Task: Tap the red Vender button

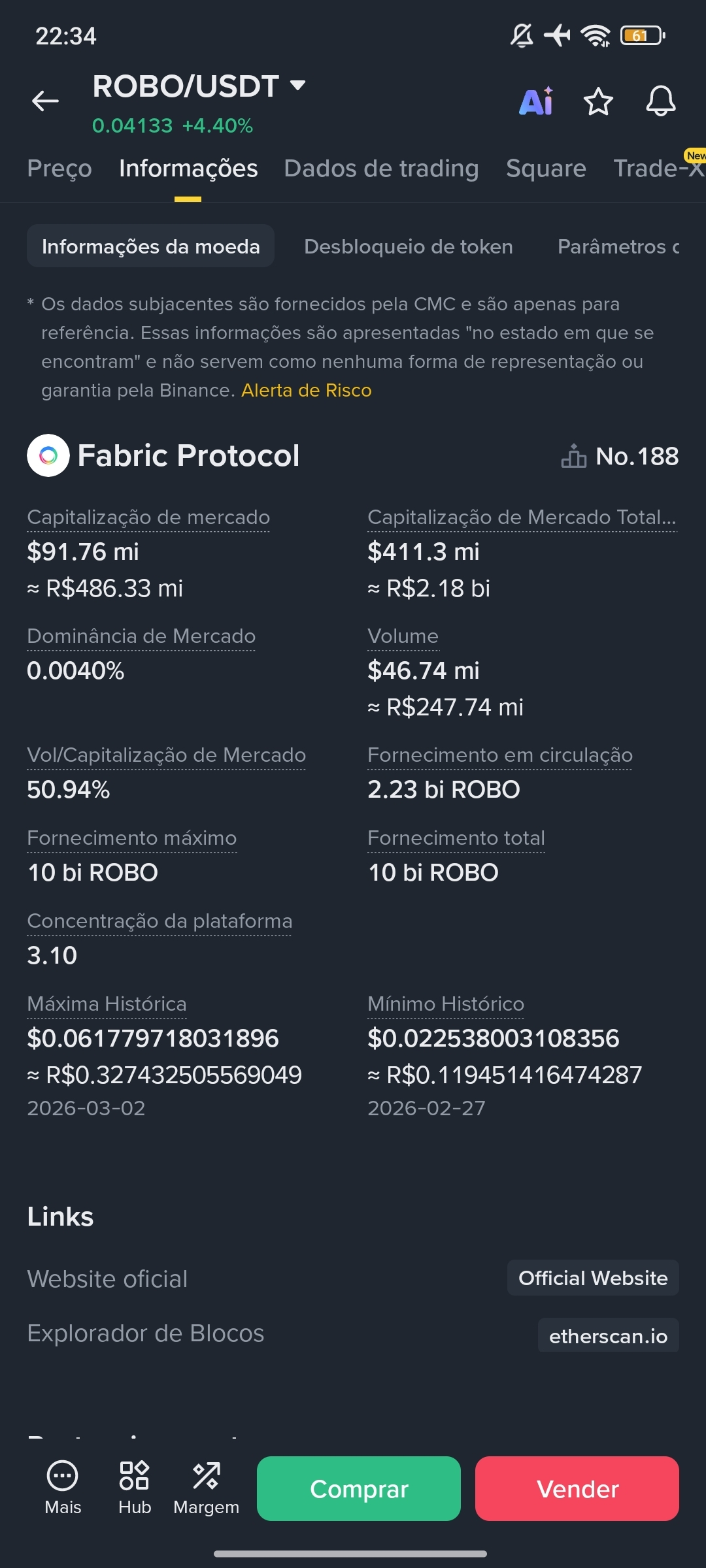Action: [577, 1489]
